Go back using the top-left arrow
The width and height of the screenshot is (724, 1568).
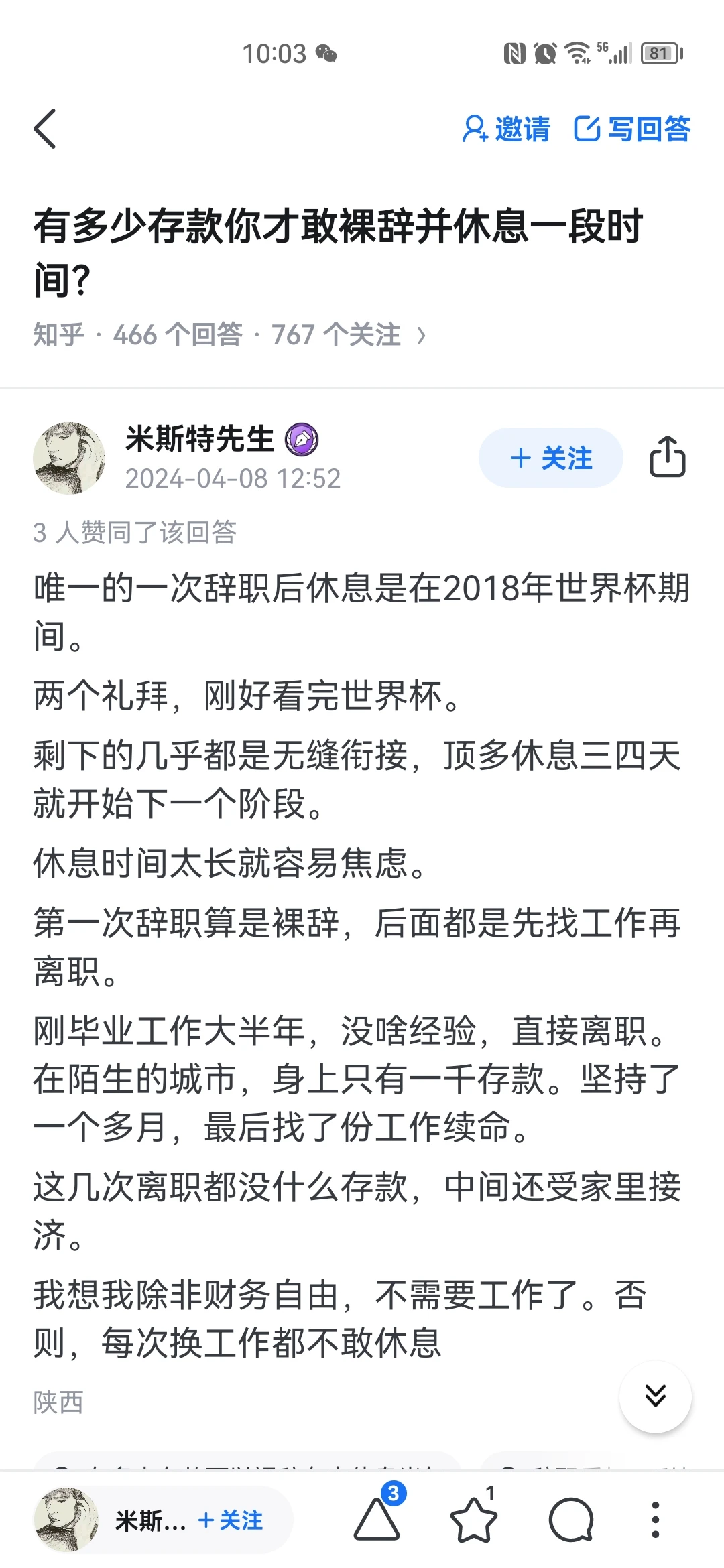45,129
